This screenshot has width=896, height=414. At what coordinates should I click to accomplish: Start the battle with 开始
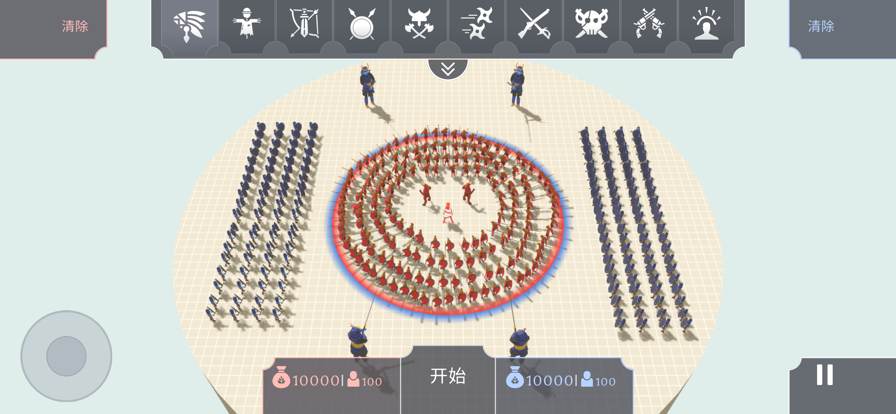click(x=448, y=377)
